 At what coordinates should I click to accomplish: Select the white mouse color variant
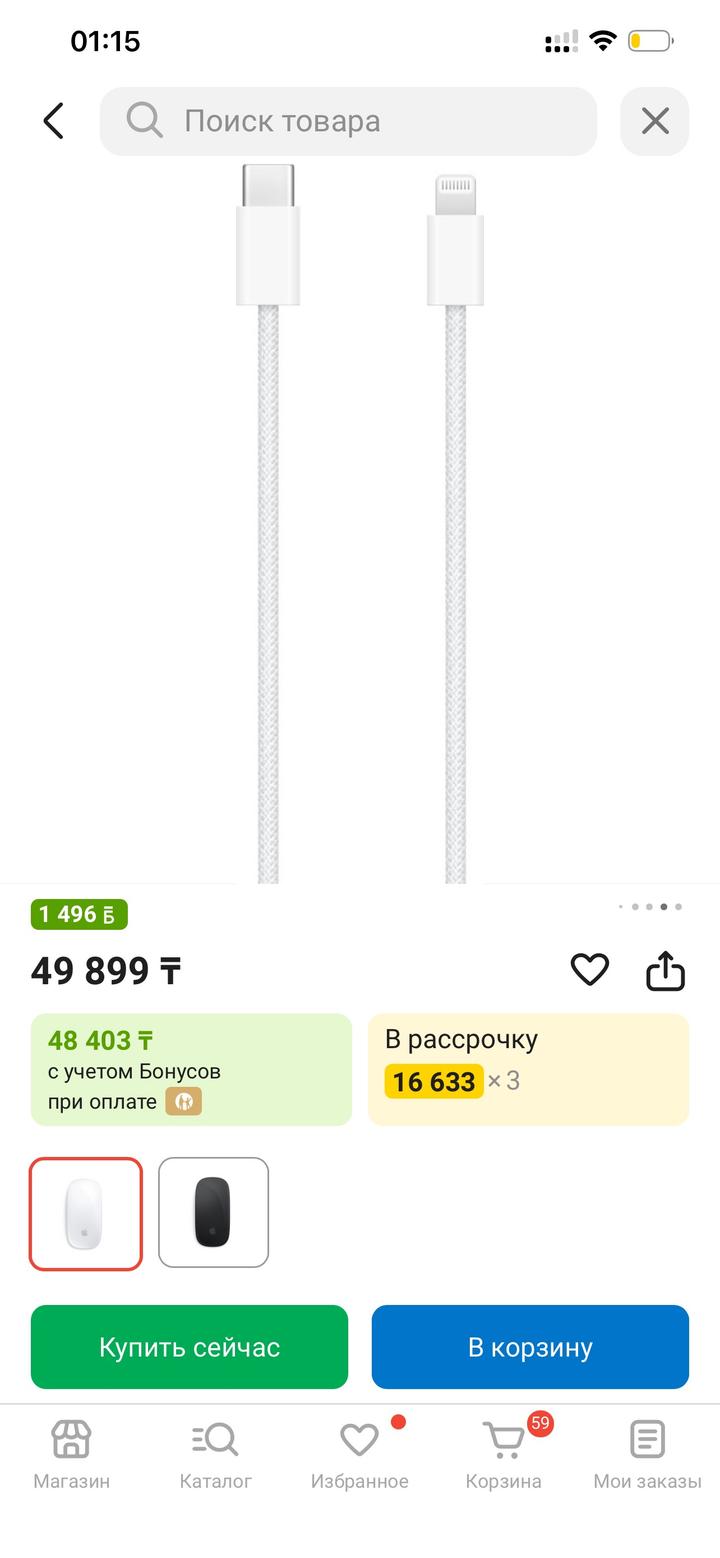pyautogui.click(x=86, y=1212)
